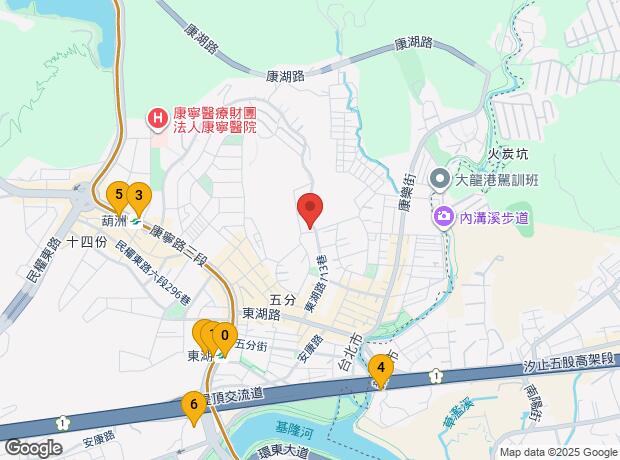Select map marker number 4
This screenshot has width=620, height=460.
click(x=380, y=367)
